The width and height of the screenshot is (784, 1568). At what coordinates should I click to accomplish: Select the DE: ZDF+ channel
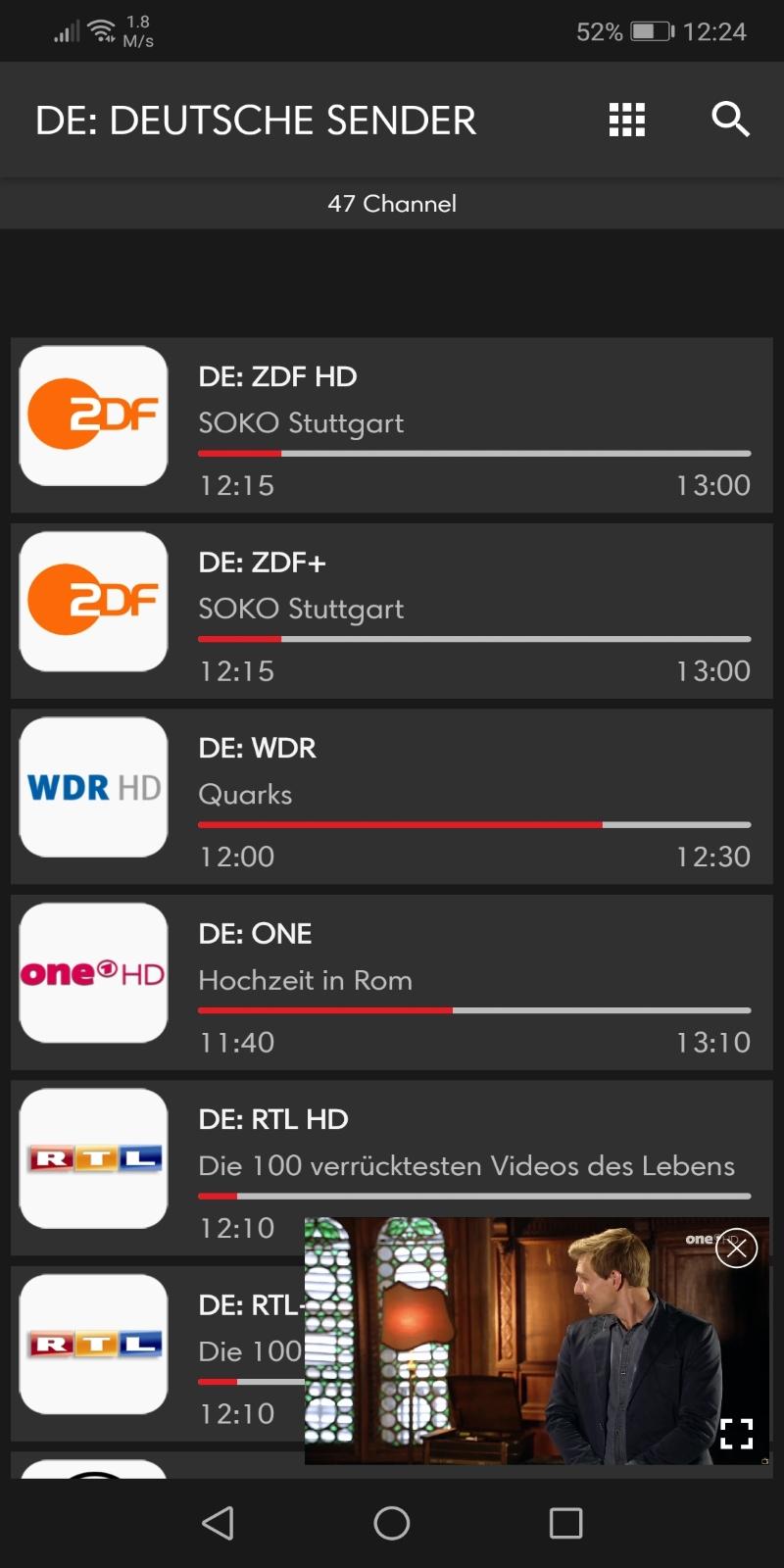point(392,612)
